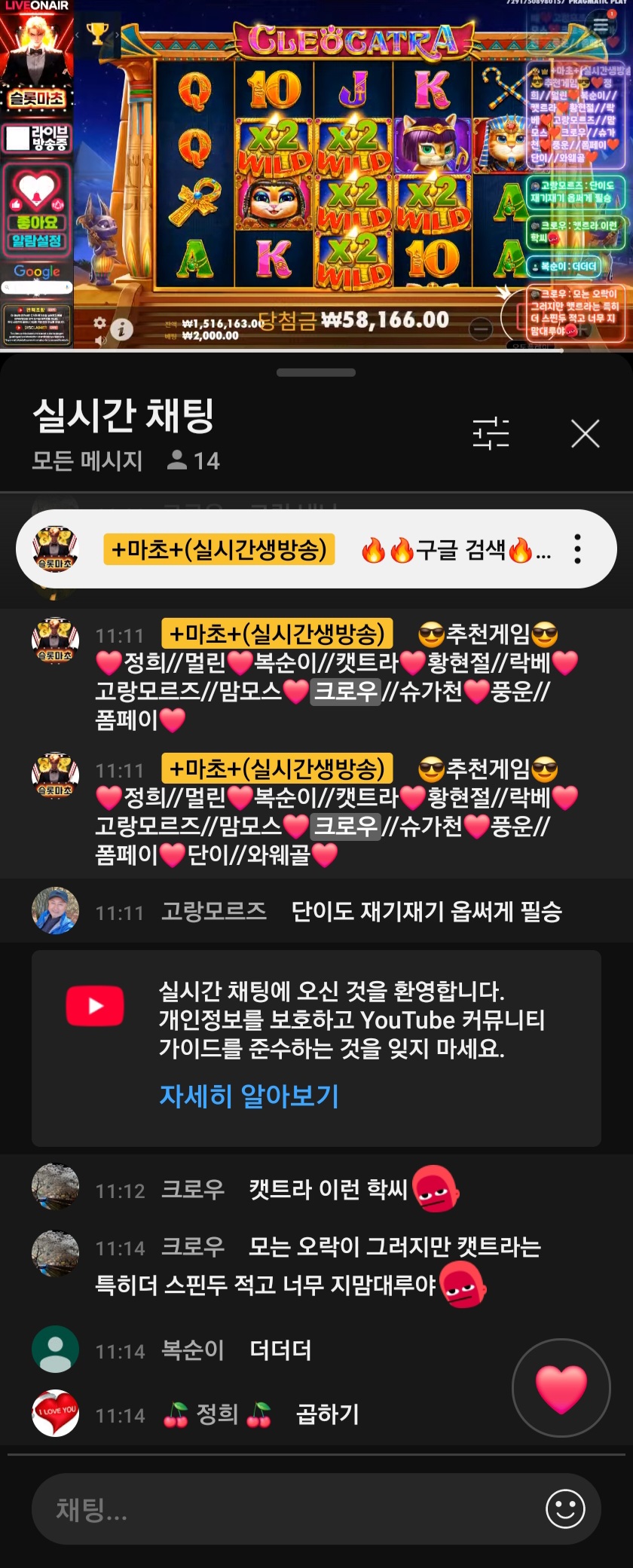This screenshot has height=1568, width=633.
Task: Send a heart reaction
Action: pyautogui.click(x=561, y=1388)
